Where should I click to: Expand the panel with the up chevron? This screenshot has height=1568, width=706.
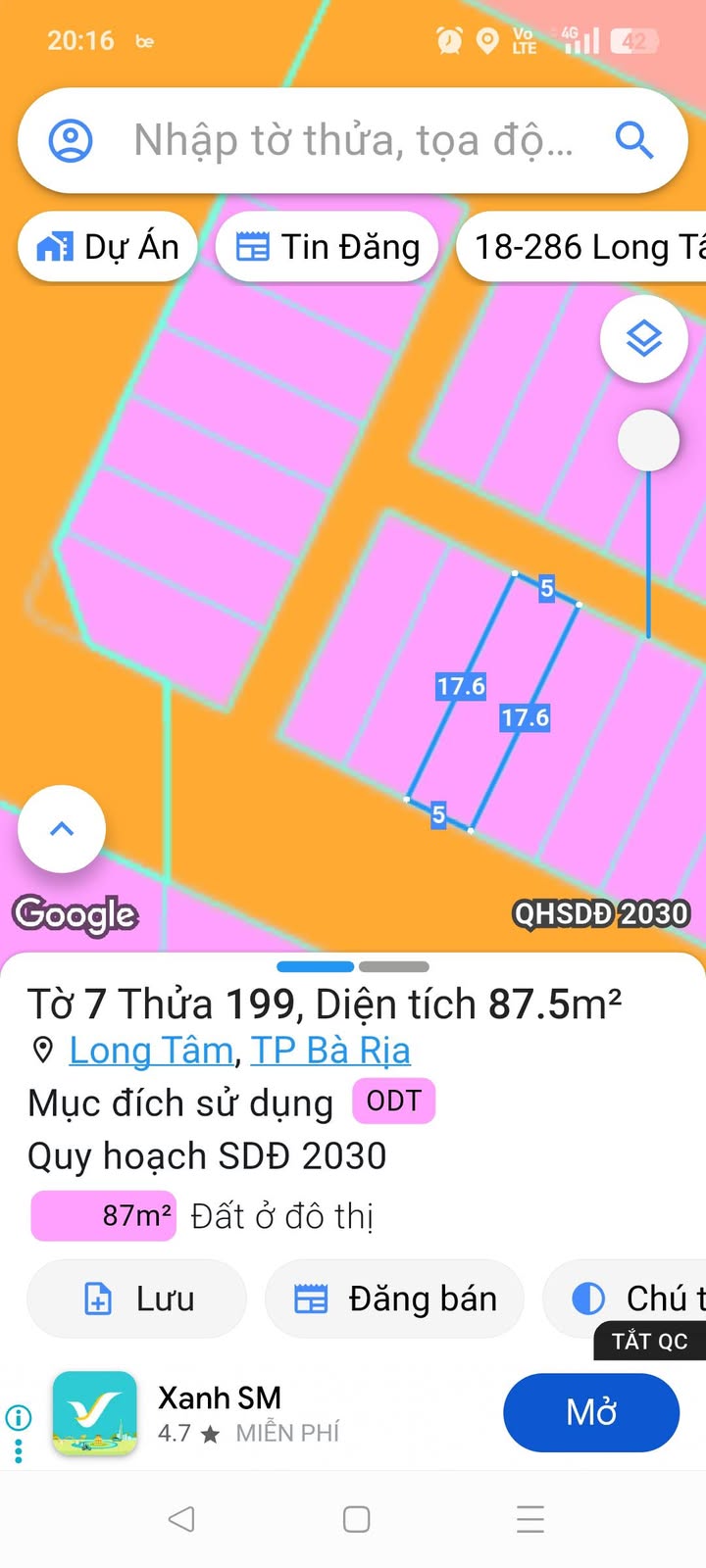point(62,829)
